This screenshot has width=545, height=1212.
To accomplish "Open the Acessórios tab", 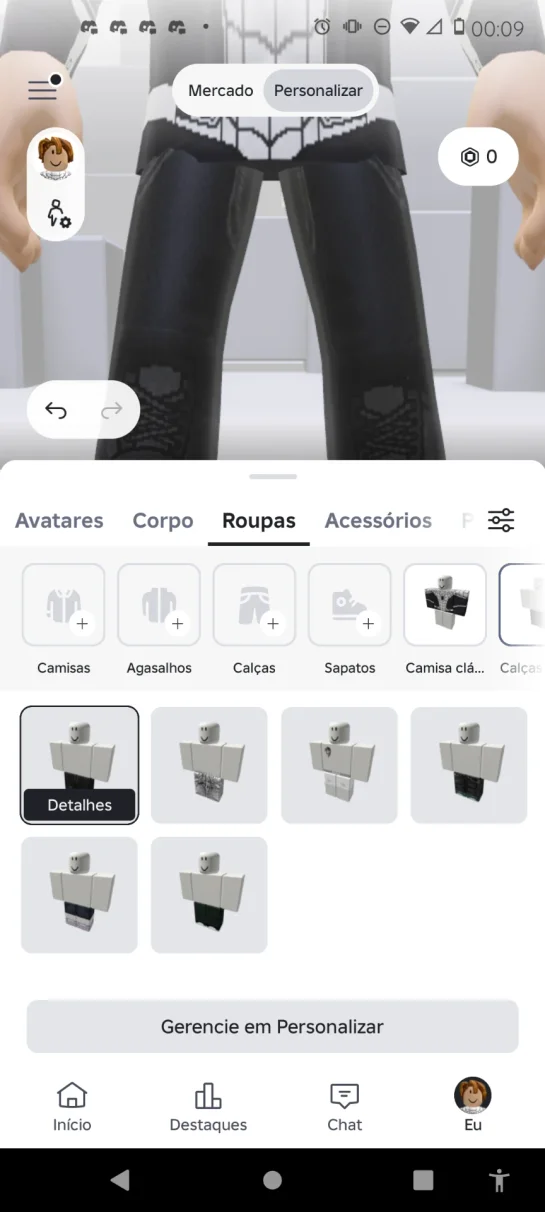I will pyautogui.click(x=378, y=521).
